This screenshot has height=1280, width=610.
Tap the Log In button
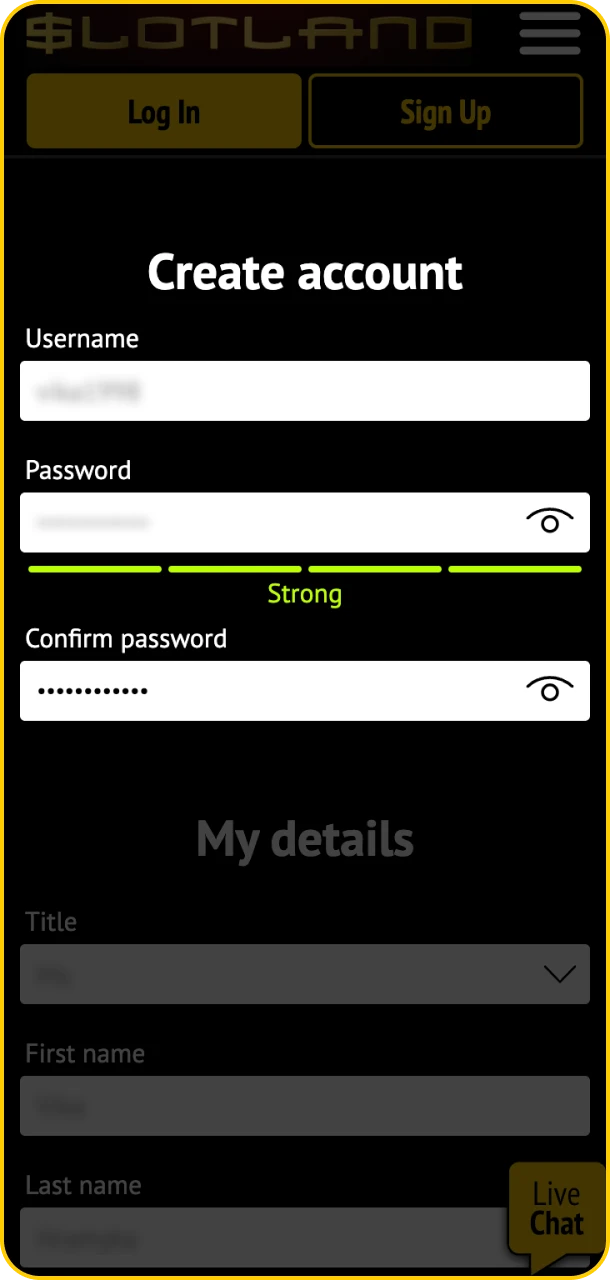pyautogui.click(x=163, y=111)
